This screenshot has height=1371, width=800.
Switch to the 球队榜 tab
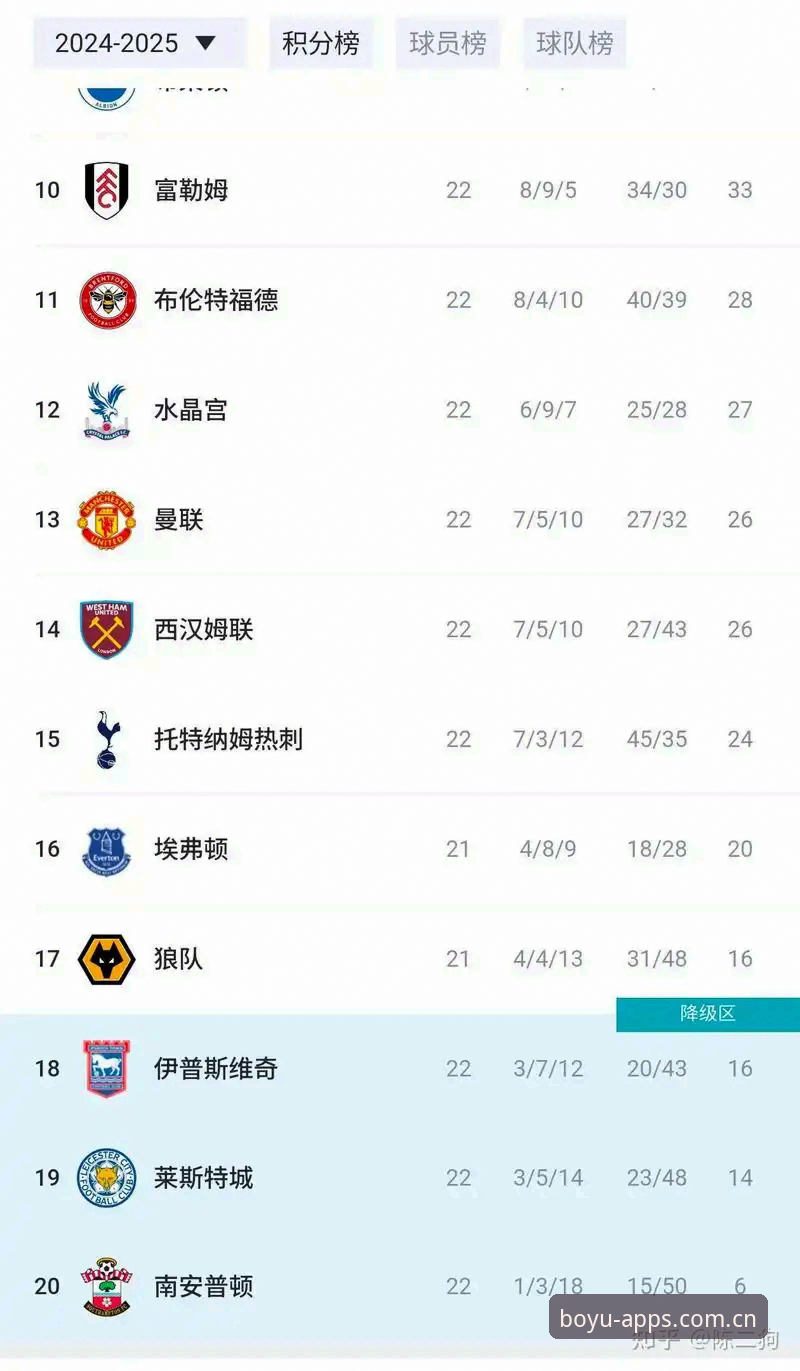pos(575,43)
